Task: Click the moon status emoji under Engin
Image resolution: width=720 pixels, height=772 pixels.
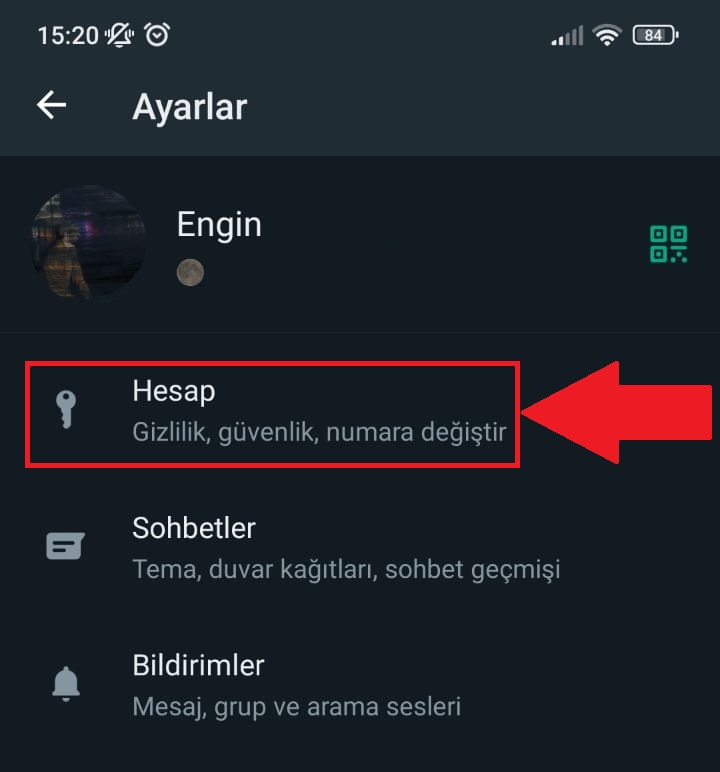Action: click(x=190, y=272)
